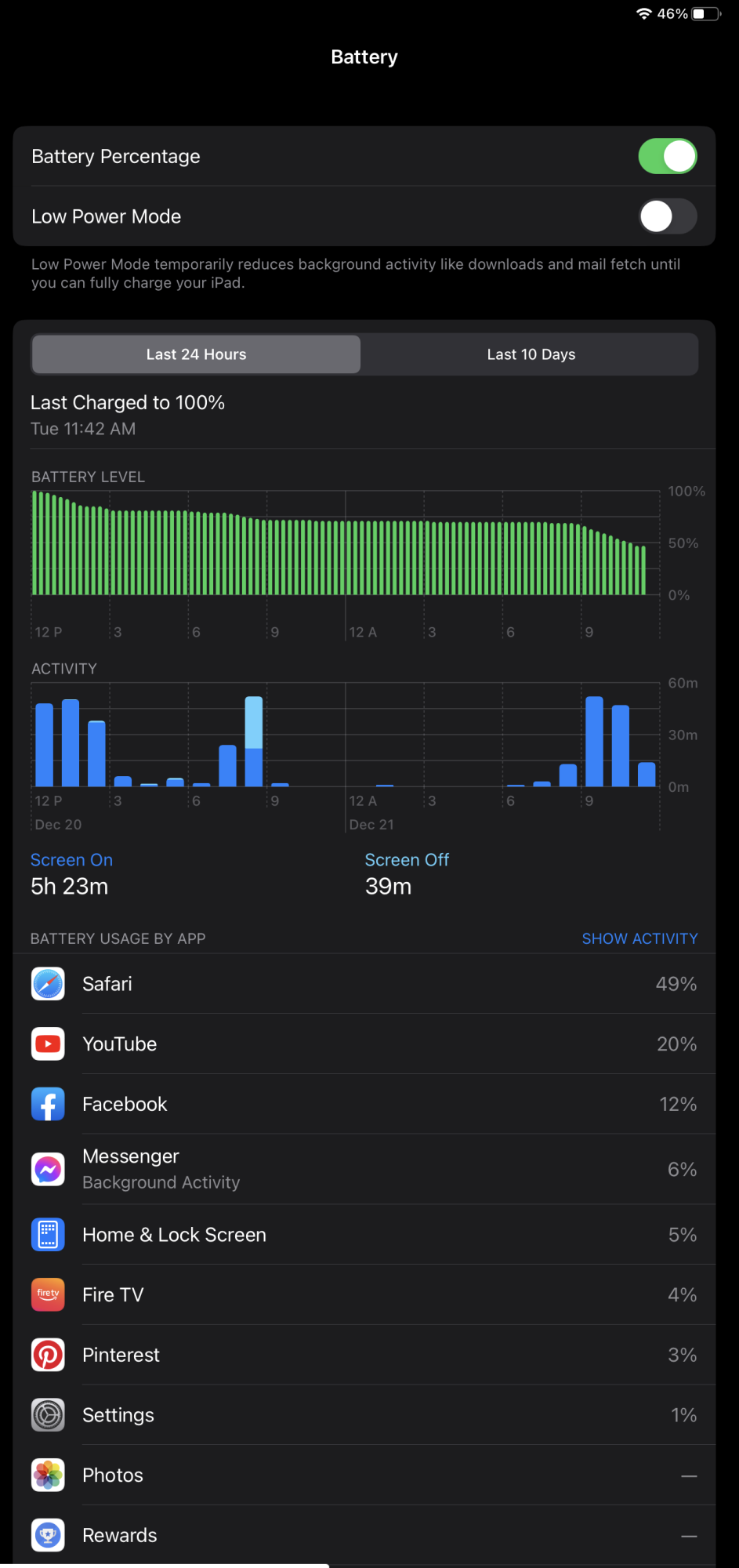Select the Rewards usage row

(364, 1535)
